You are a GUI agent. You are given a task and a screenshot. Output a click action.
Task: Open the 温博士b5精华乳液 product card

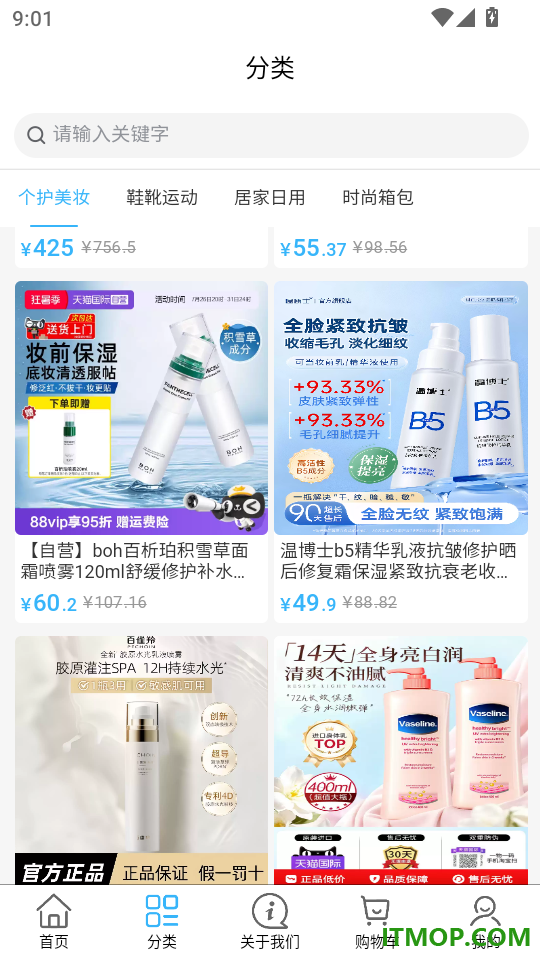point(401,452)
